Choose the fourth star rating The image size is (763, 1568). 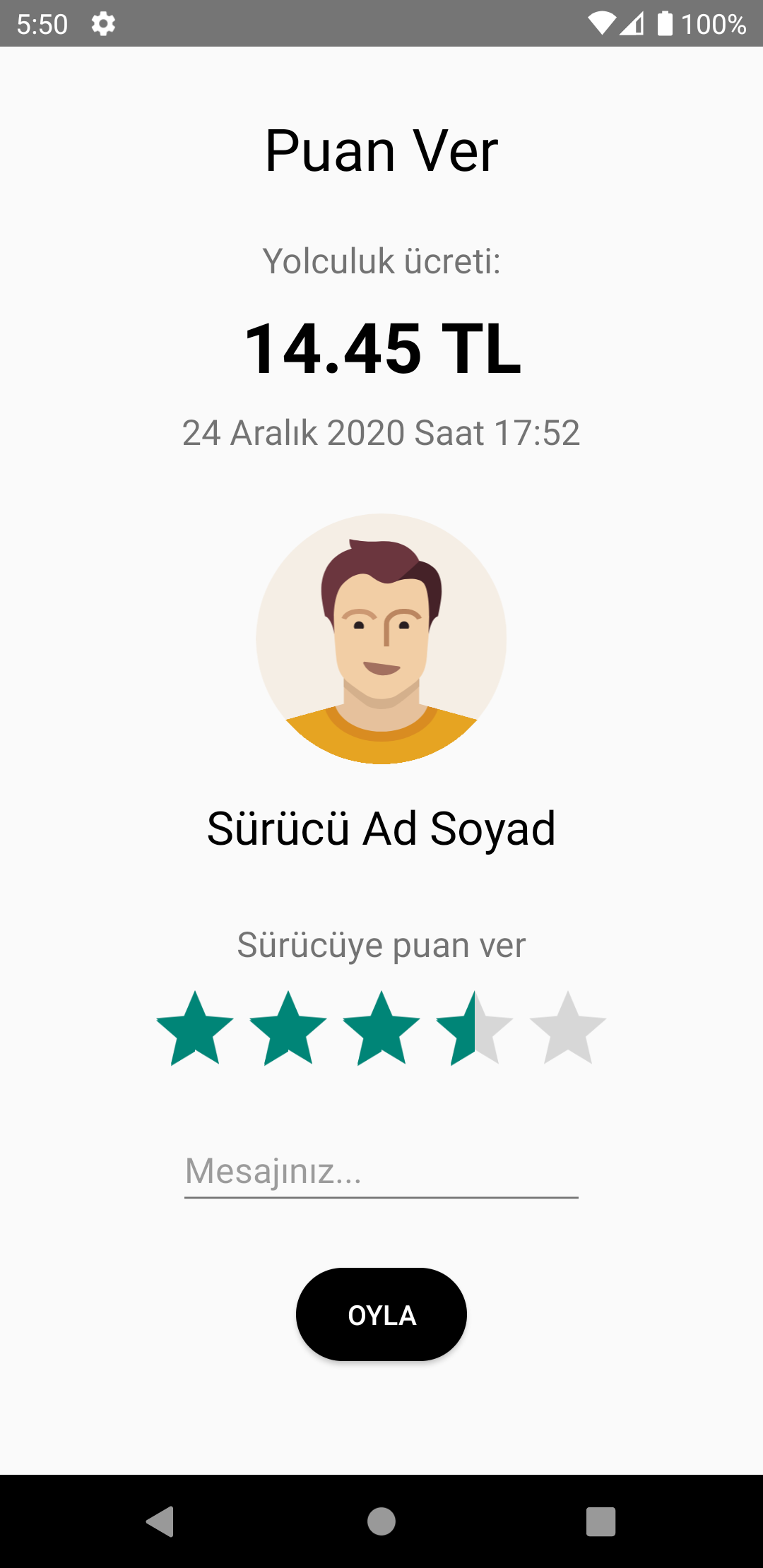click(x=475, y=1030)
